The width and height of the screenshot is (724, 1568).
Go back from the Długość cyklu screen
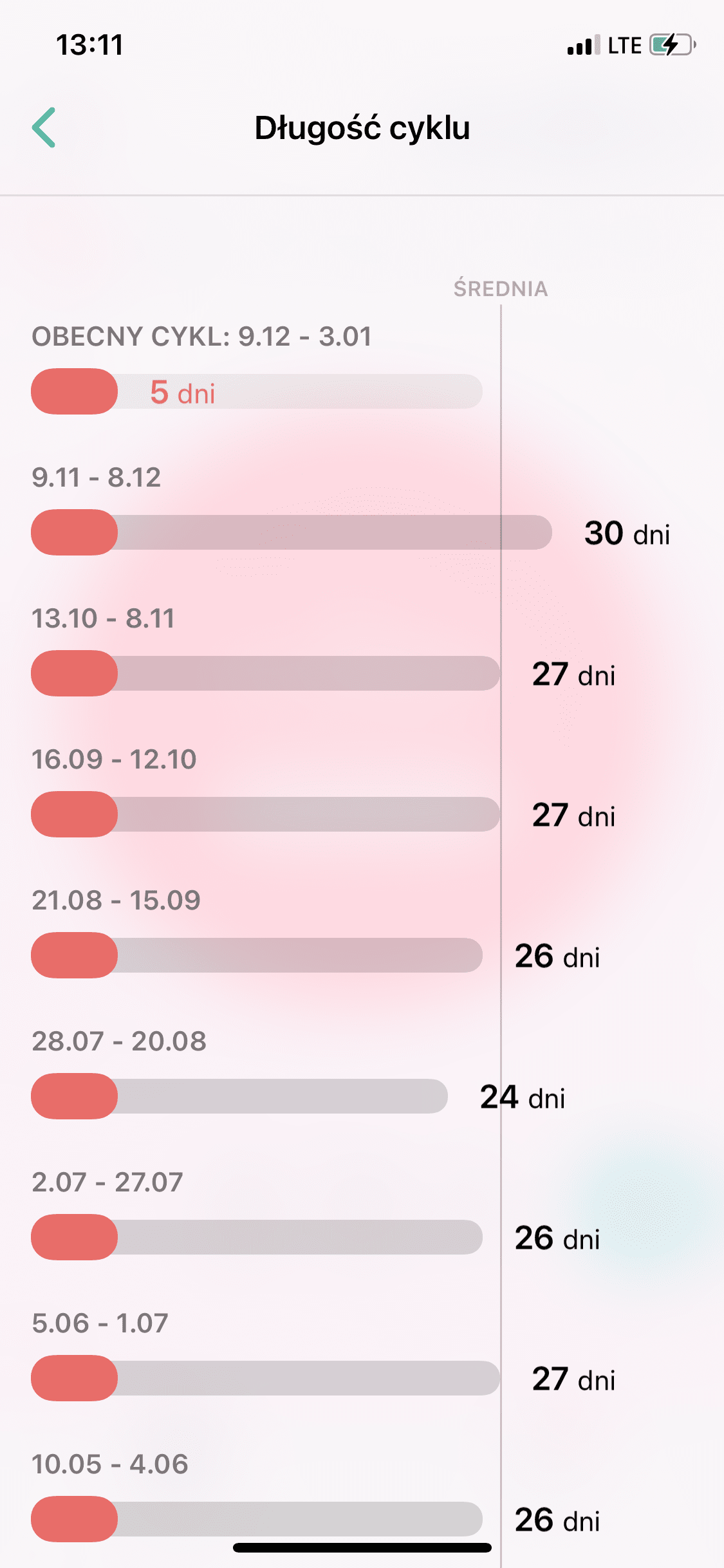click(x=44, y=127)
